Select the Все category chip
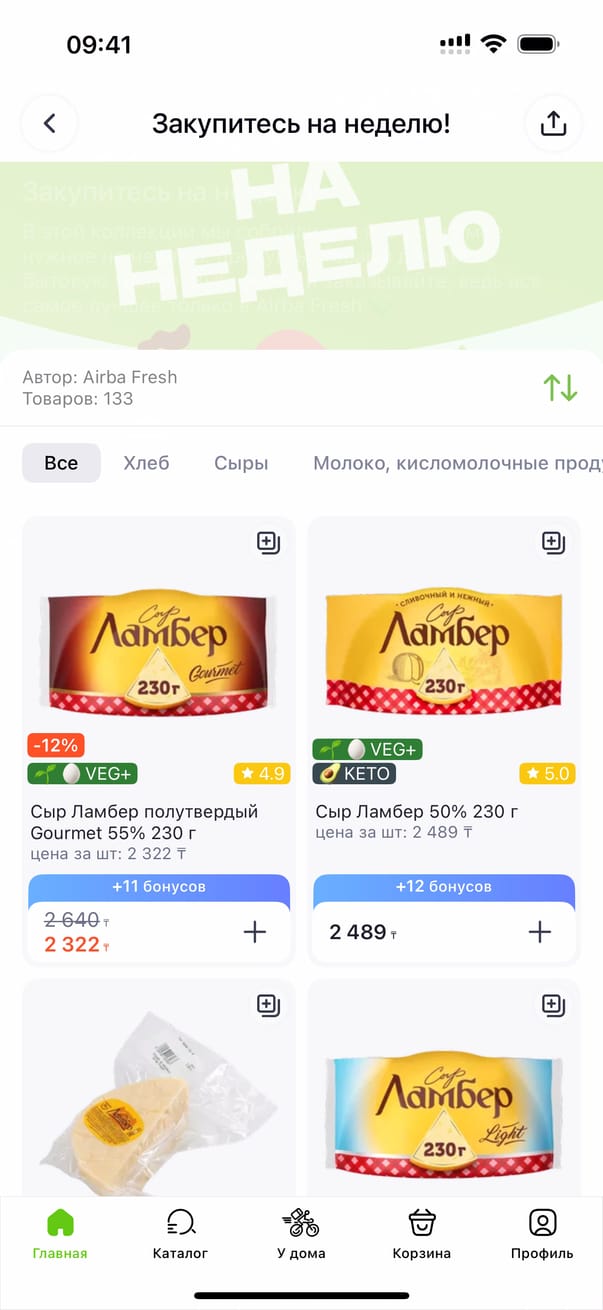 click(x=61, y=463)
